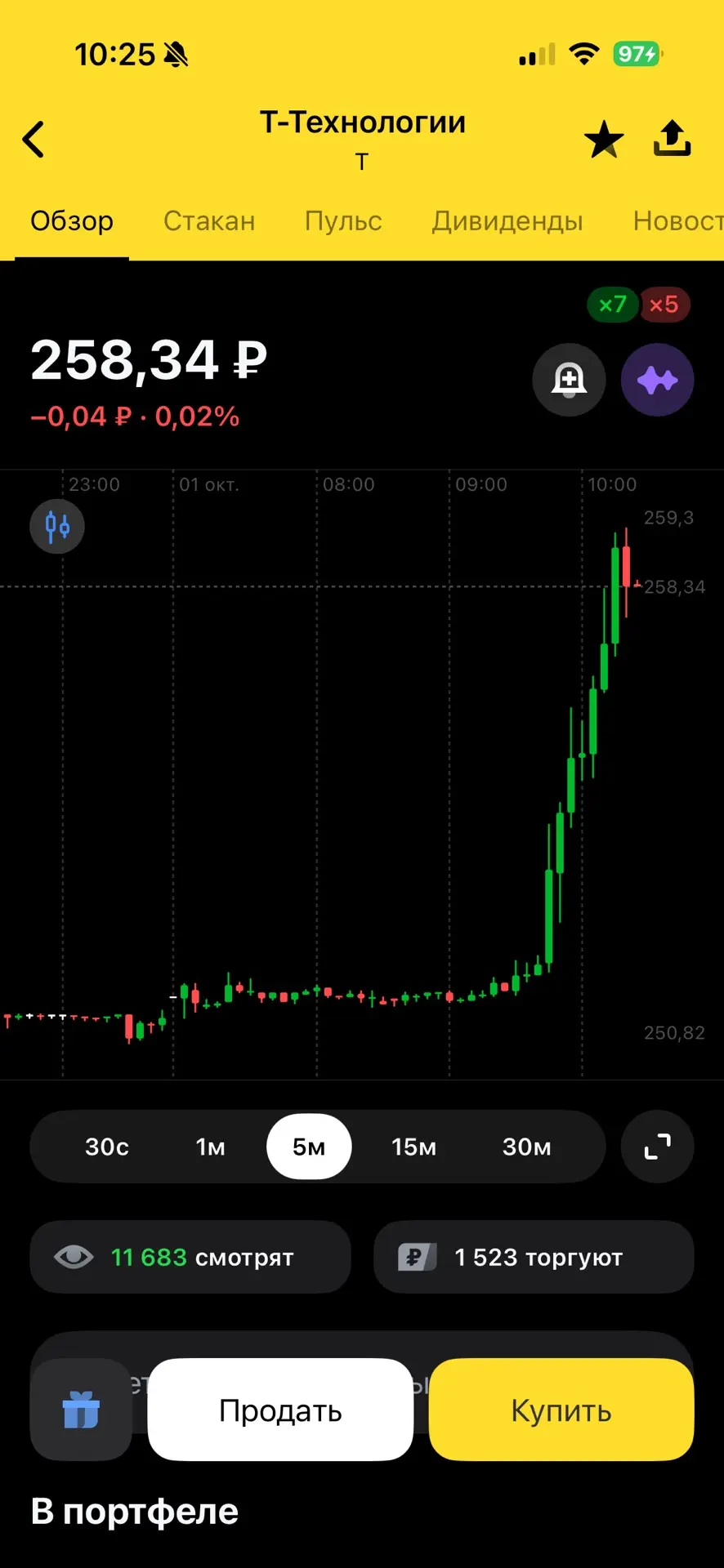Switch to the Стакан tab
Screen dimensions: 724x1568
pos(209,220)
